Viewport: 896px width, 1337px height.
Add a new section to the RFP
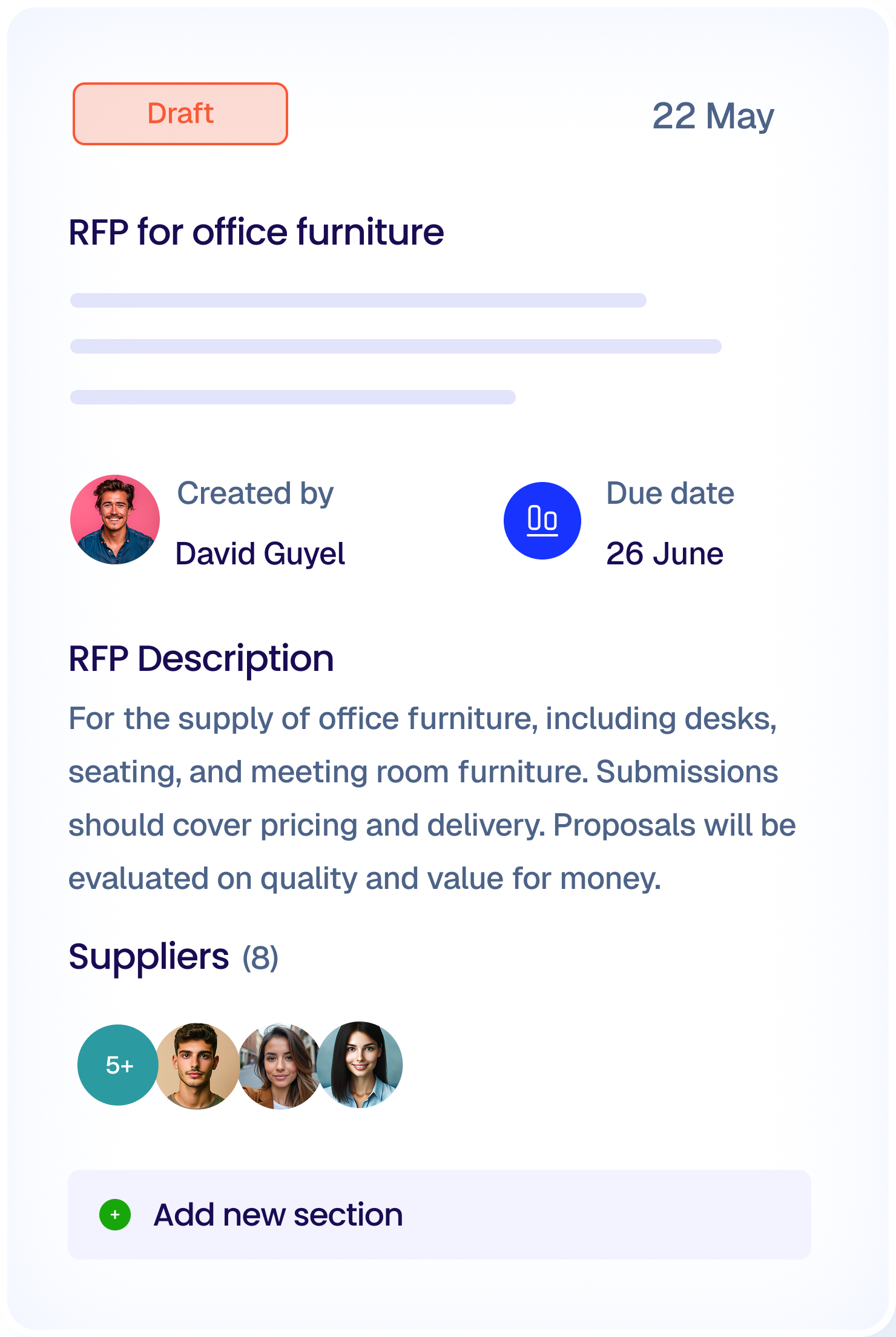click(438, 1215)
